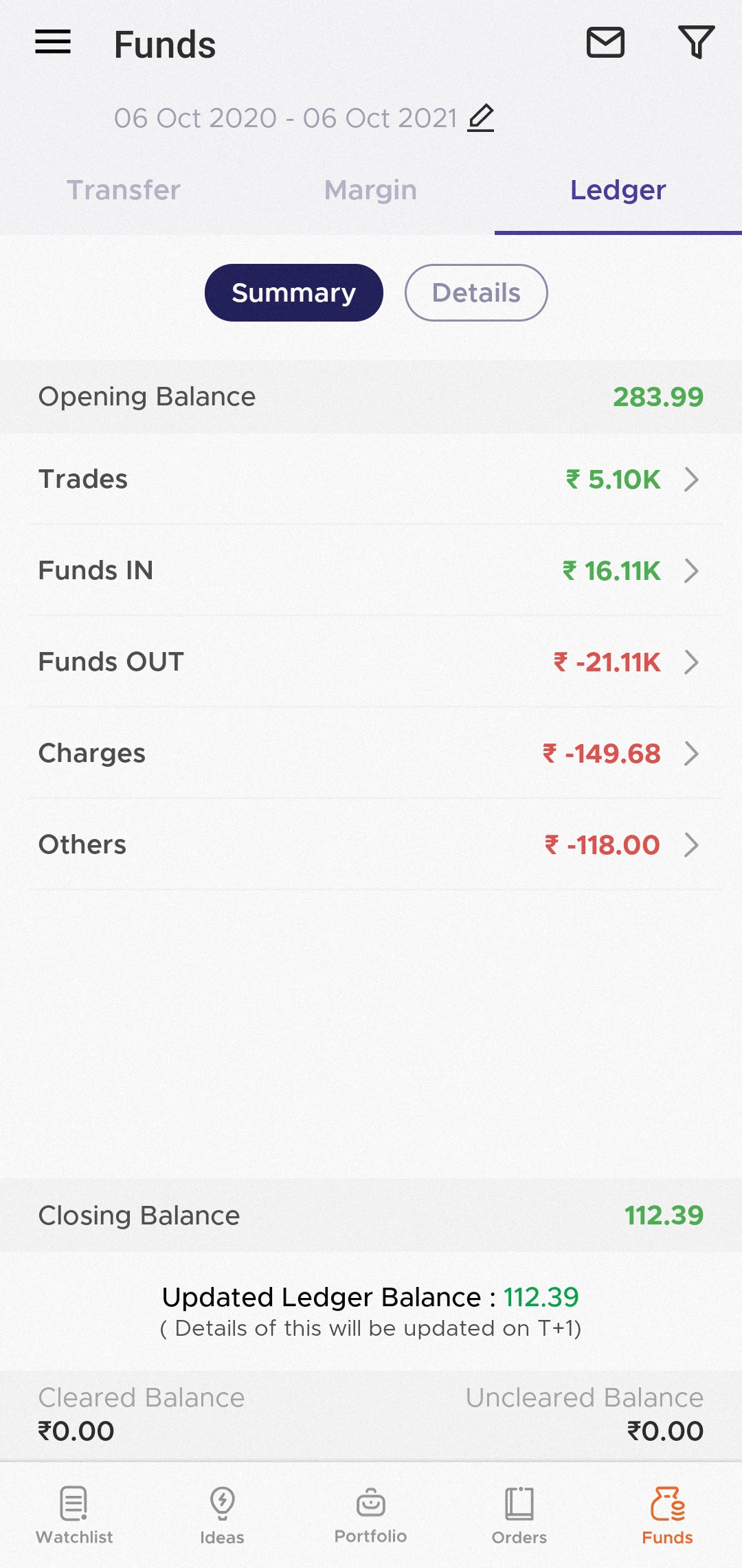Open the mail envelope icon
742x1568 pixels.
[605, 43]
